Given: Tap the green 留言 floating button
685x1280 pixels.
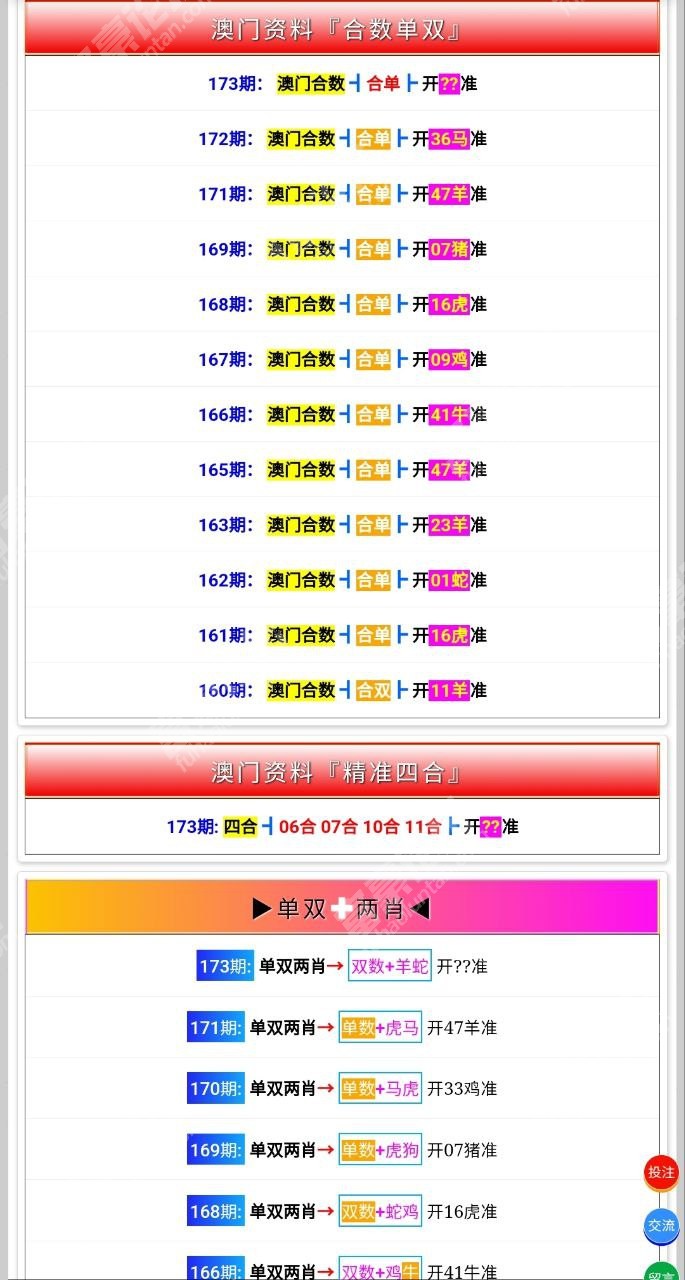Looking at the screenshot, I should (x=661, y=1271).
